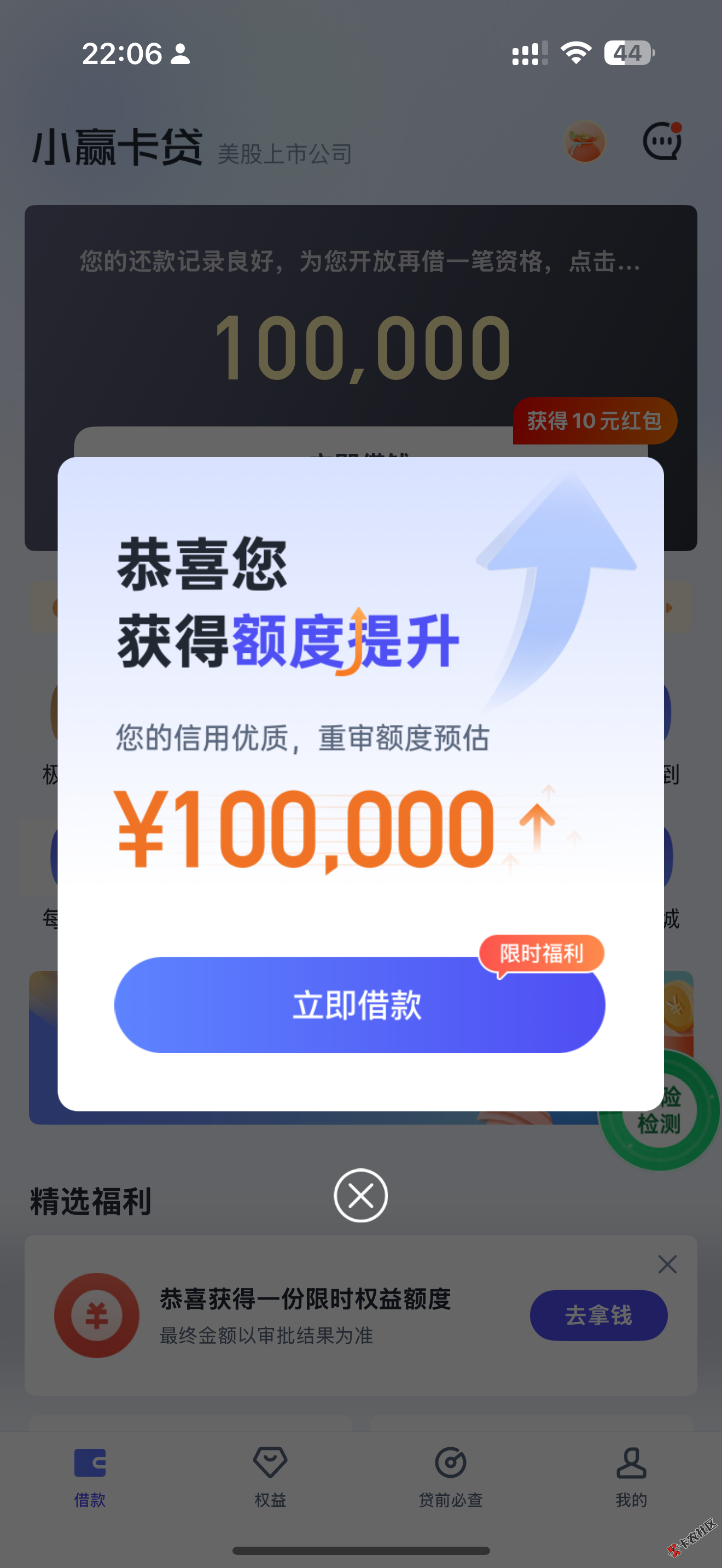Viewport: 722px width, 1568px height.
Task: Tap the 去拿钱 button
Action: [x=598, y=1315]
